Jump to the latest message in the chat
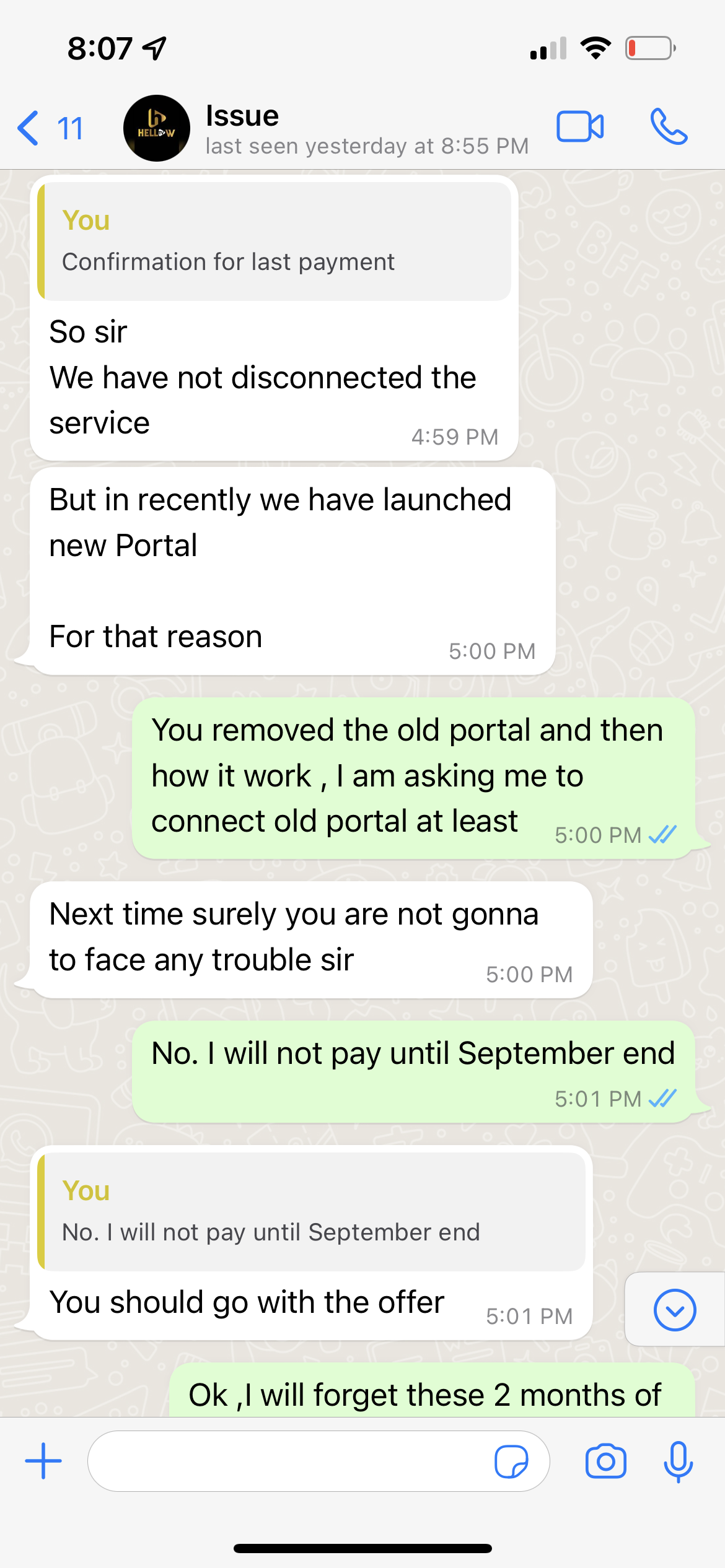 coord(674,1310)
